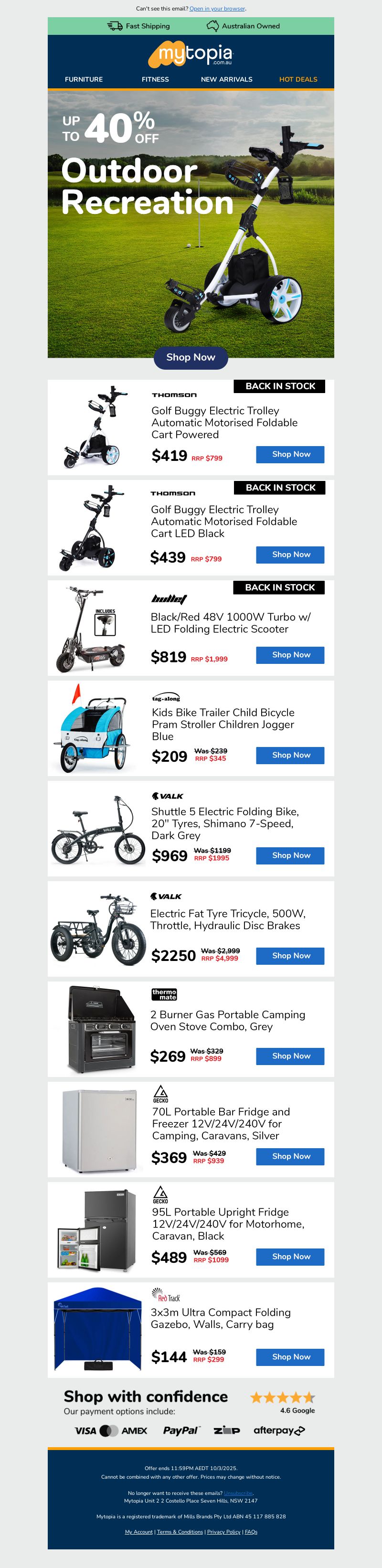Tap Shop Now under Outdoor Recreation banner

pos(191,357)
